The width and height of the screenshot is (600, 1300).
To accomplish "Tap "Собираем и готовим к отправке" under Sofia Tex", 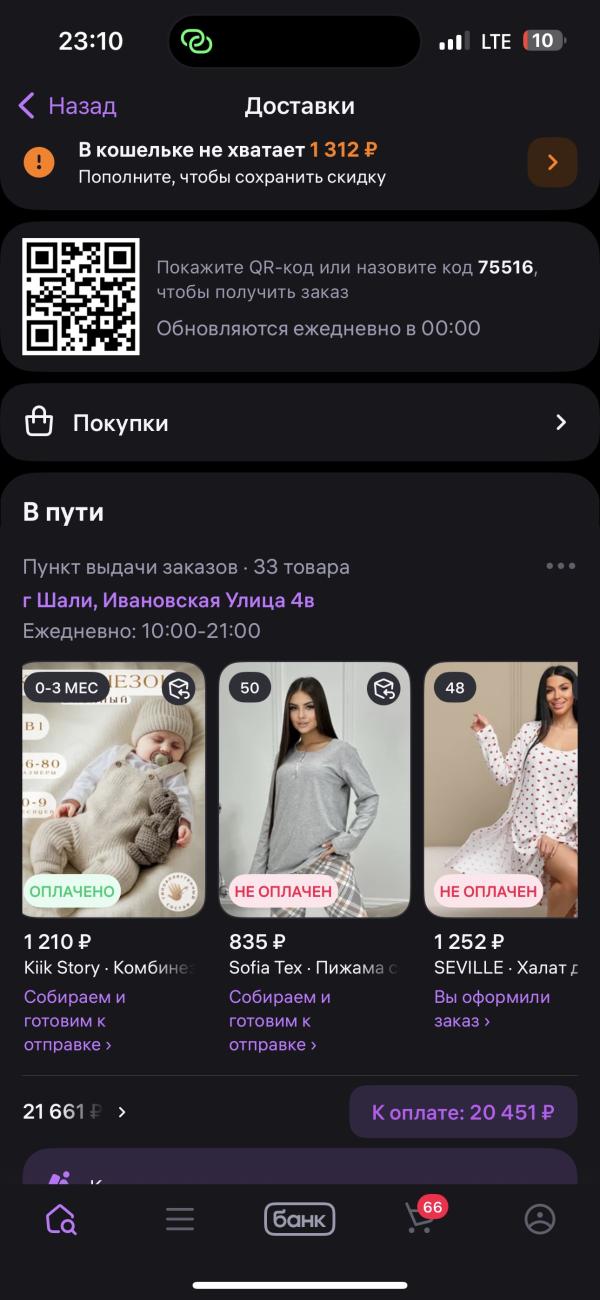I will (280, 1021).
